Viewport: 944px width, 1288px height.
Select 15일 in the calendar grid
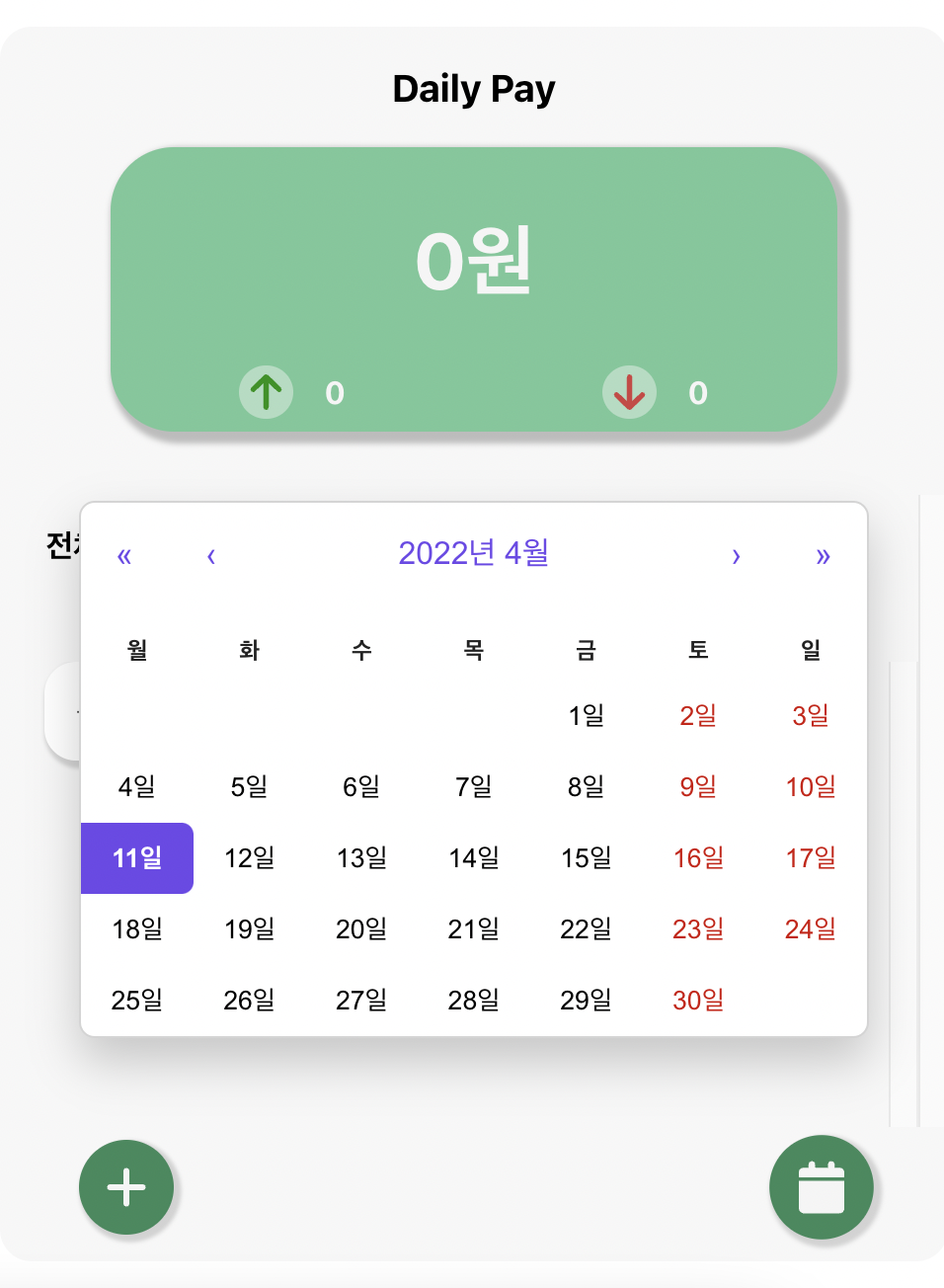pos(586,858)
